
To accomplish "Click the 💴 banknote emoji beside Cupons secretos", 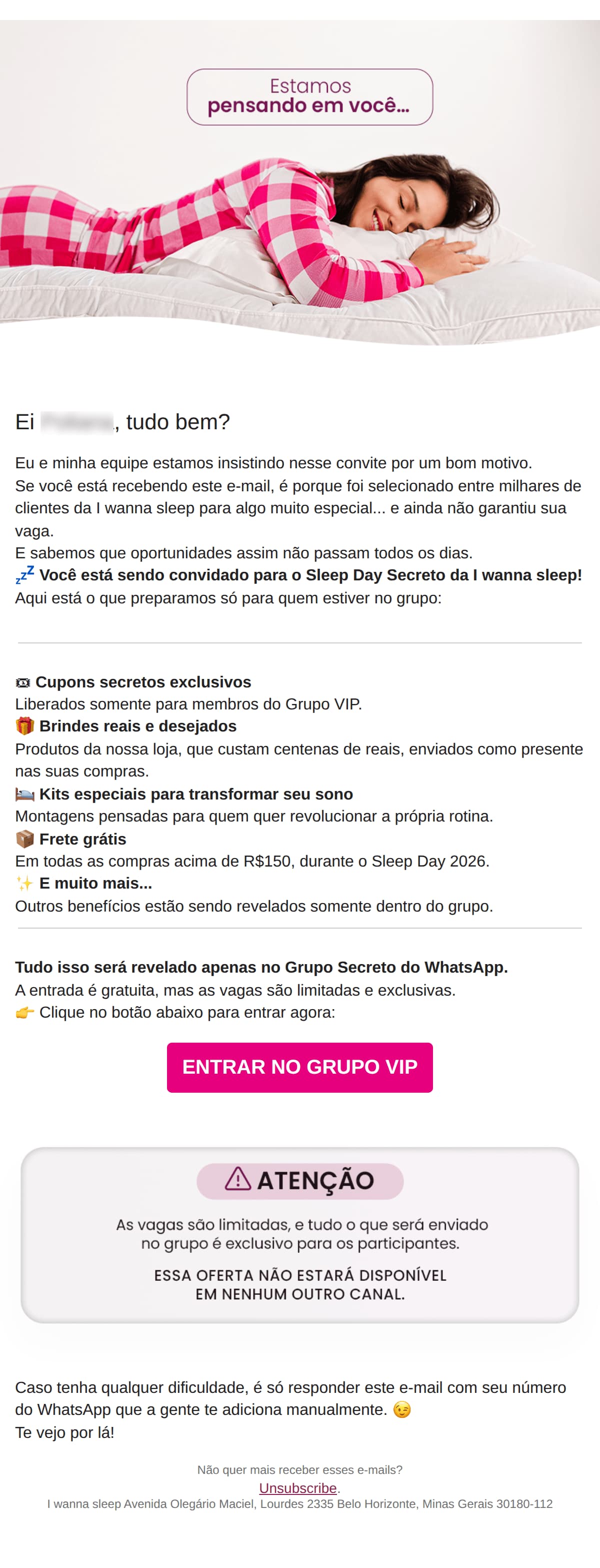I will coord(23,682).
